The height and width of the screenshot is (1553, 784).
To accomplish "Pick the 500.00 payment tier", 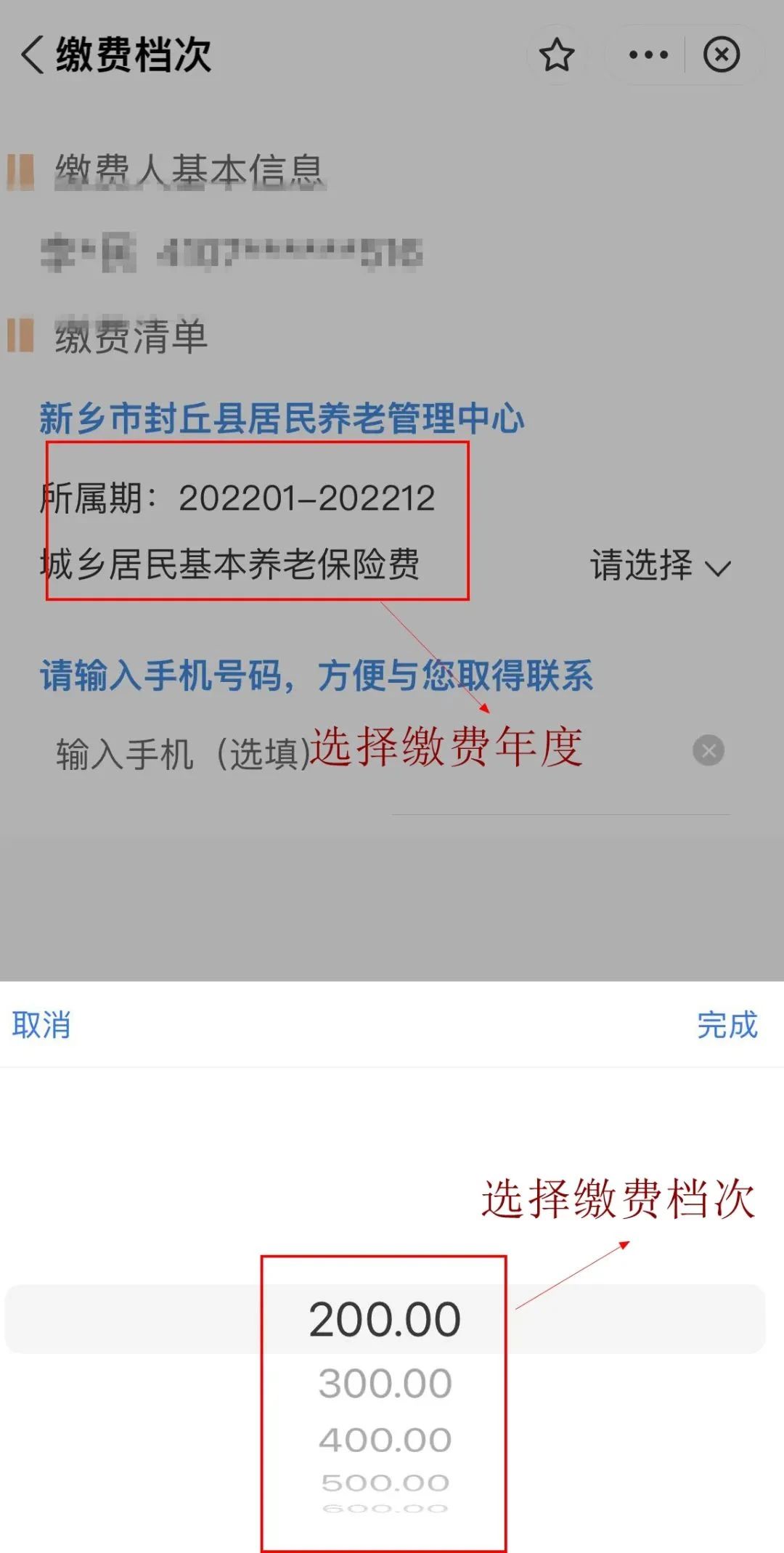I will click(x=385, y=1483).
